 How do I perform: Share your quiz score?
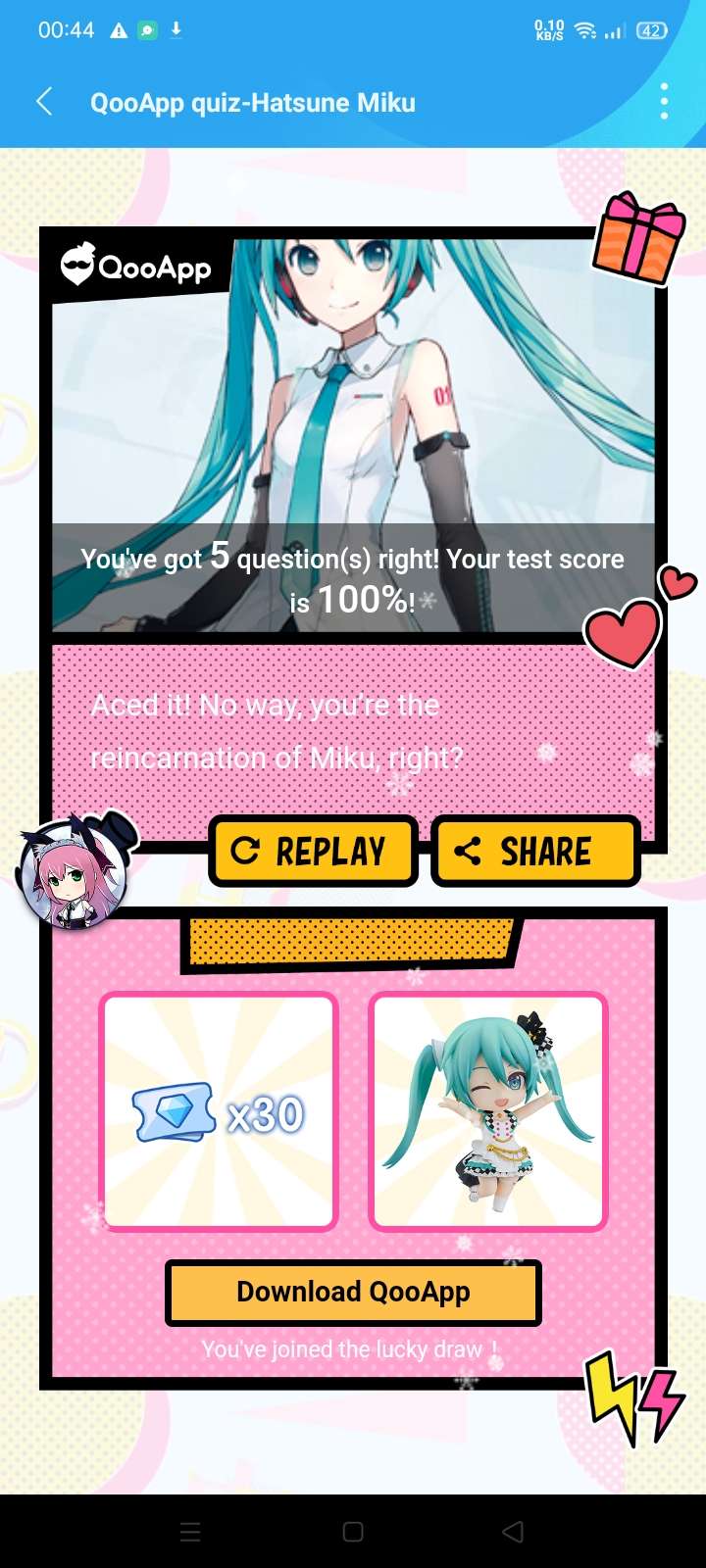pos(535,851)
